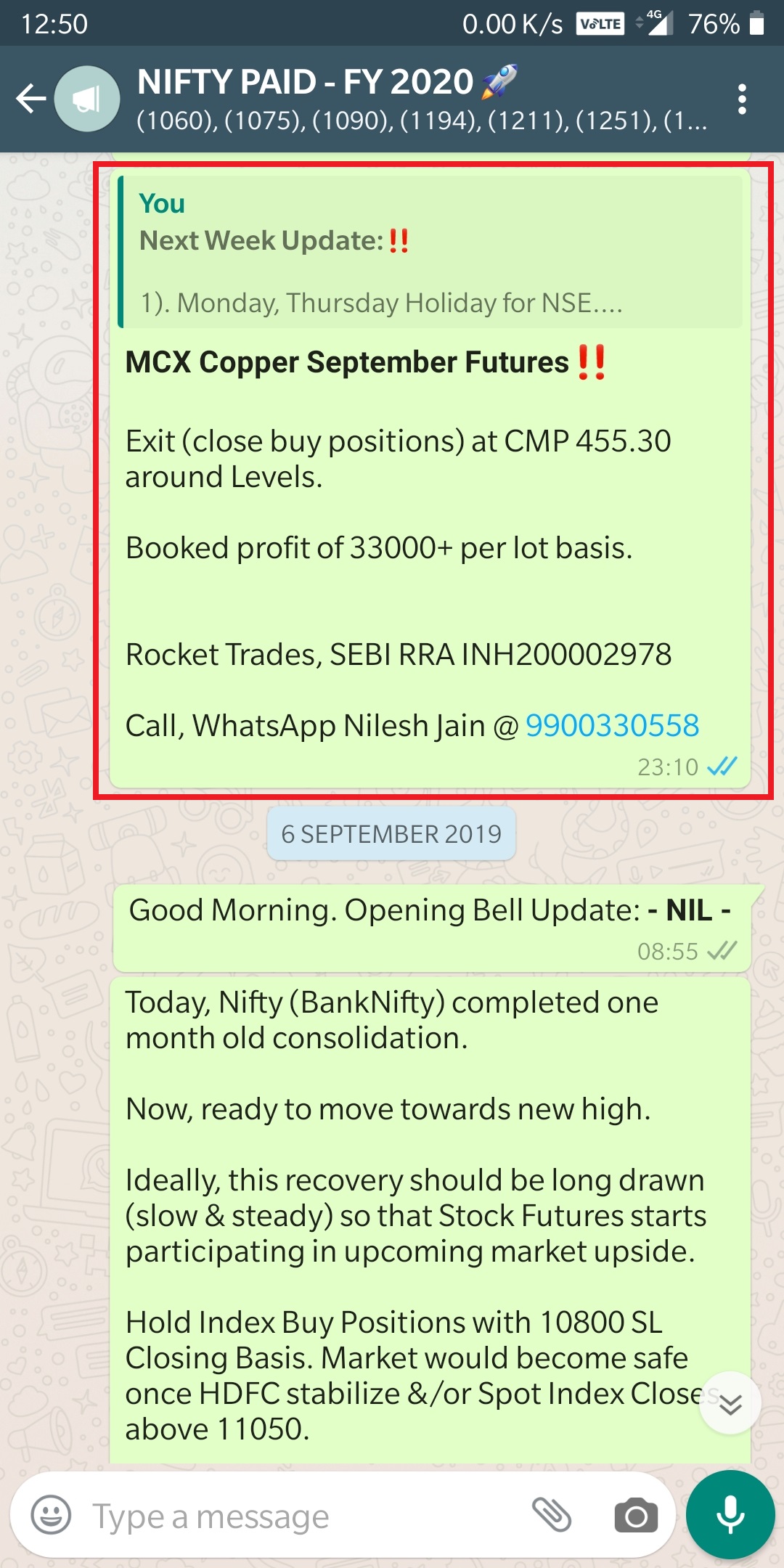Jump to the latest messages arrow
784x1568 pixels.
tap(730, 1403)
